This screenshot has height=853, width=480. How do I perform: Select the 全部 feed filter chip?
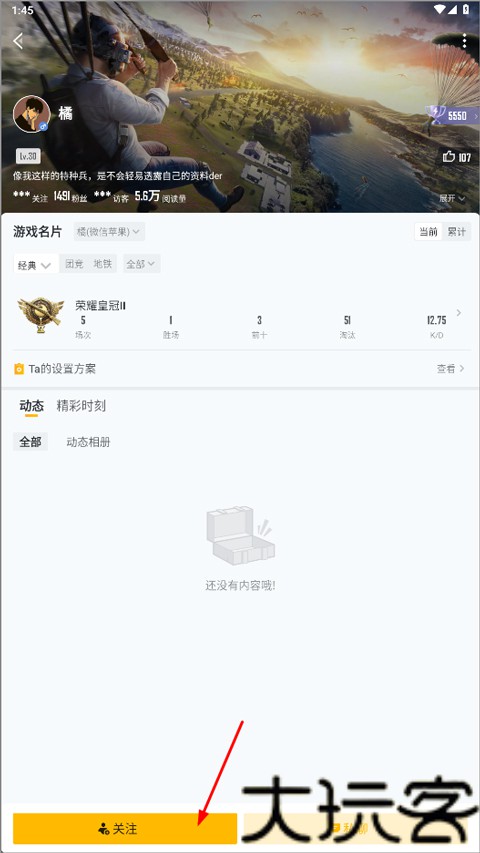[30, 442]
